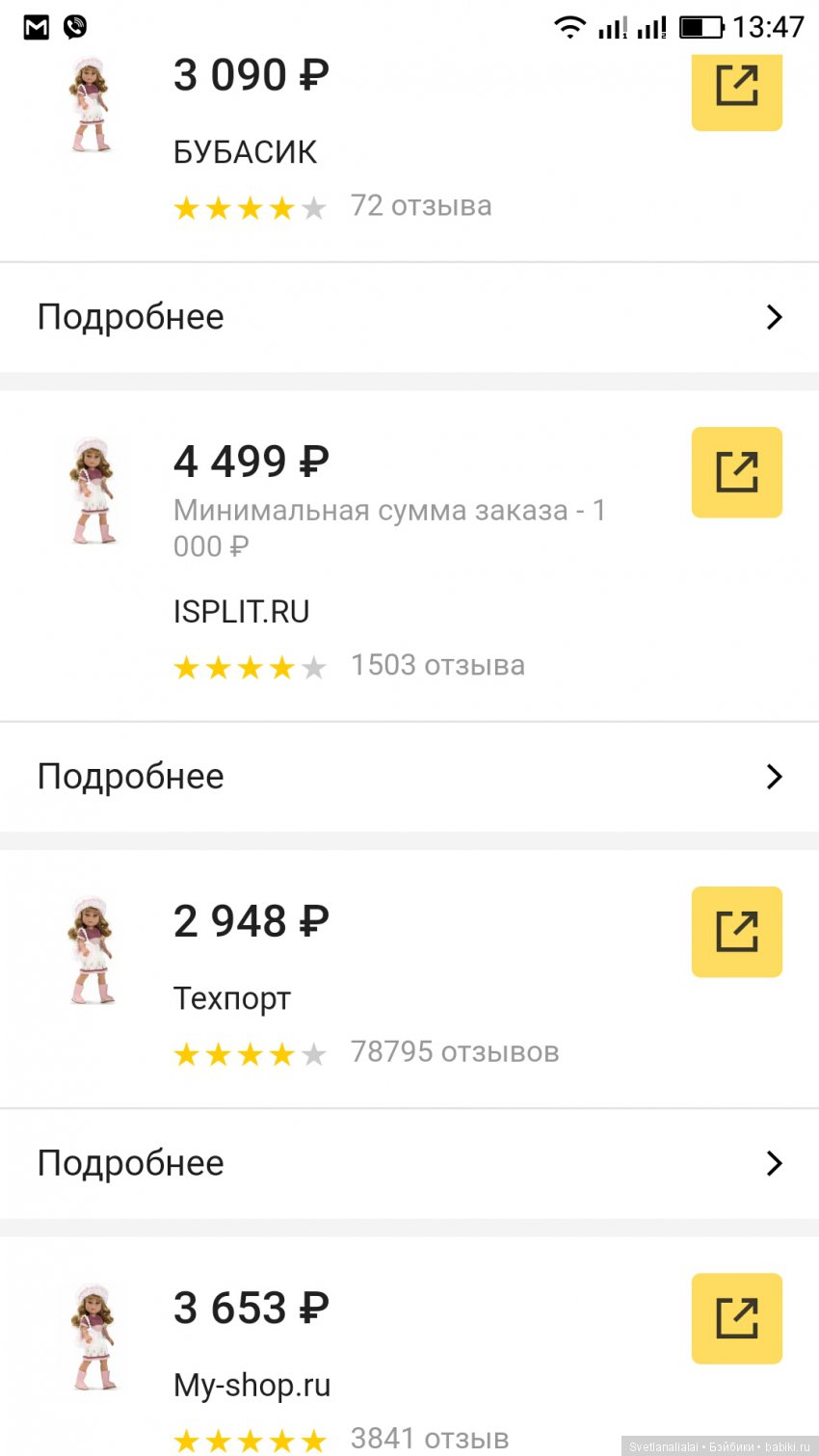This screenshot has width=819, height=1456.
Task: Open the БУБАСИК offer in store
Action: 736,89
